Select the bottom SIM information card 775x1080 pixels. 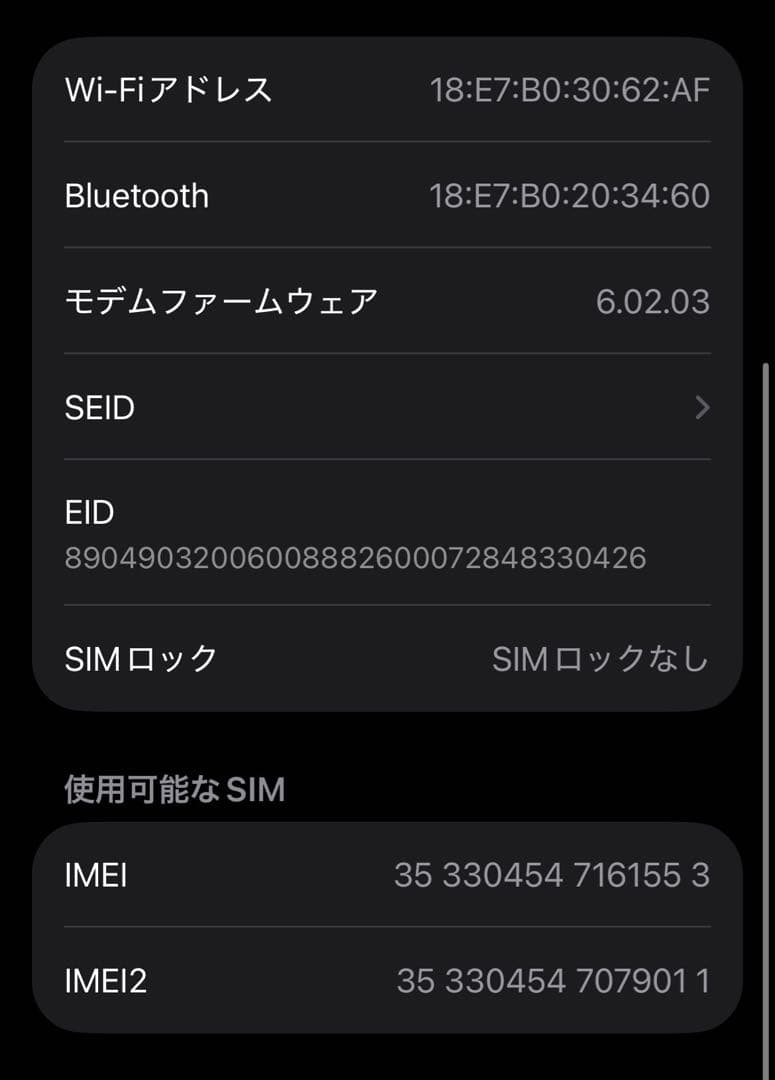387,930
